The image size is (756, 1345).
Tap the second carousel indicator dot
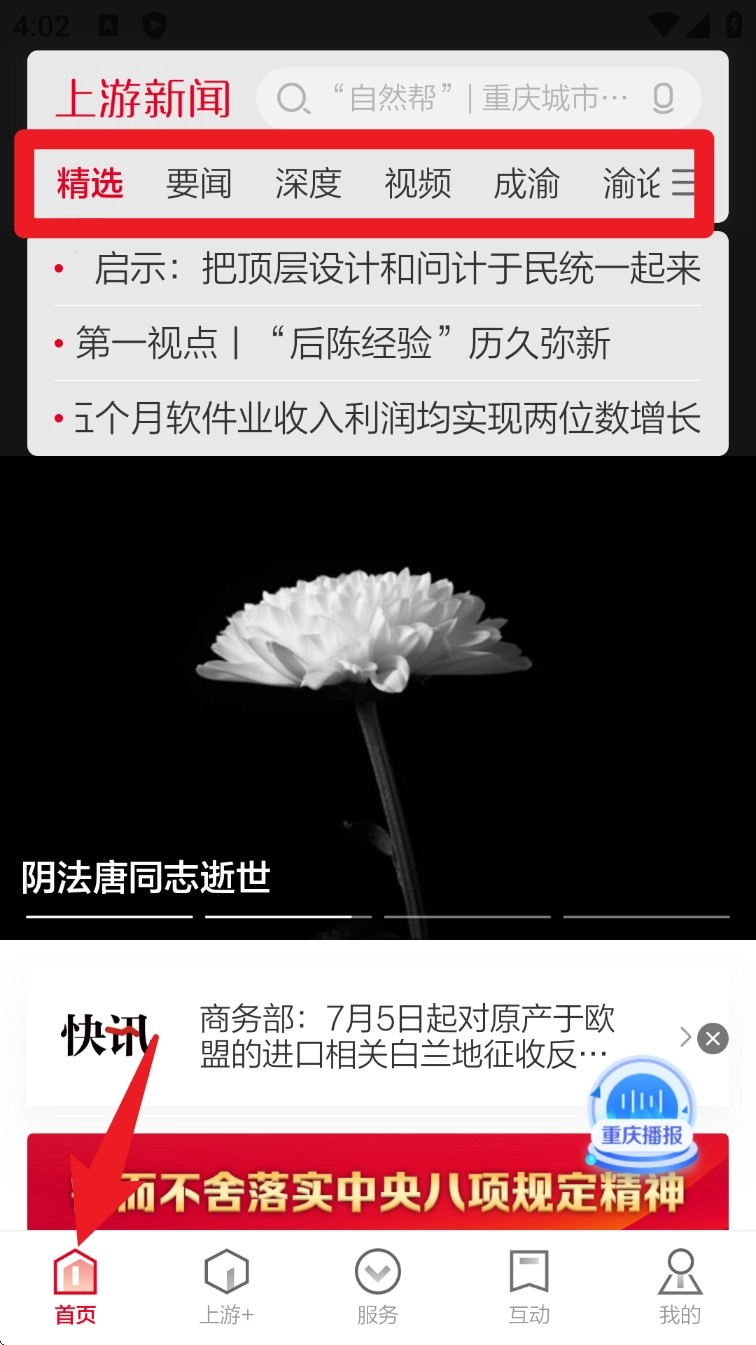click(x=288, y=913)
